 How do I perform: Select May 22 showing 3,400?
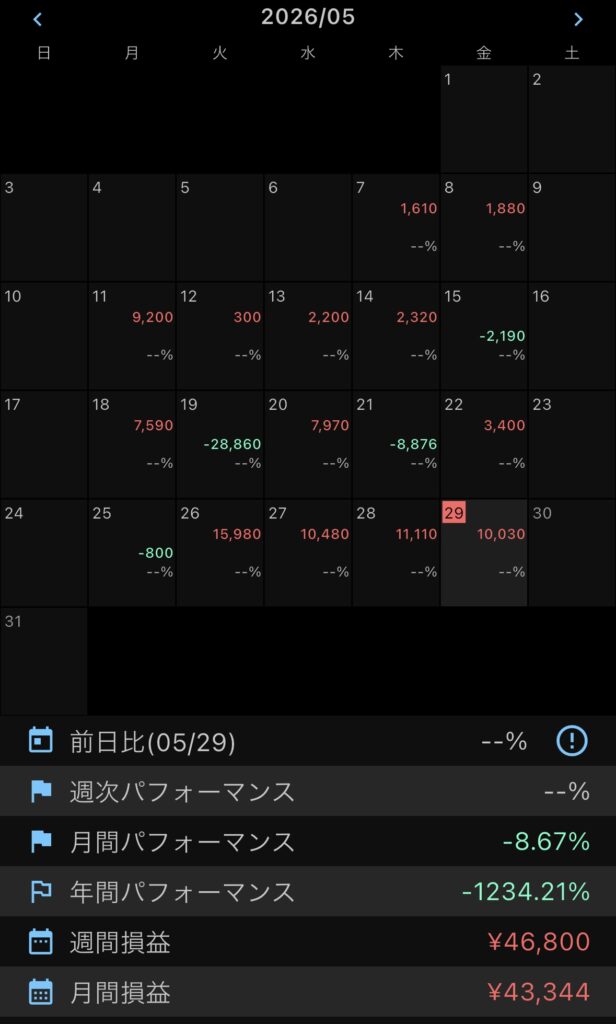coord(484,445)
